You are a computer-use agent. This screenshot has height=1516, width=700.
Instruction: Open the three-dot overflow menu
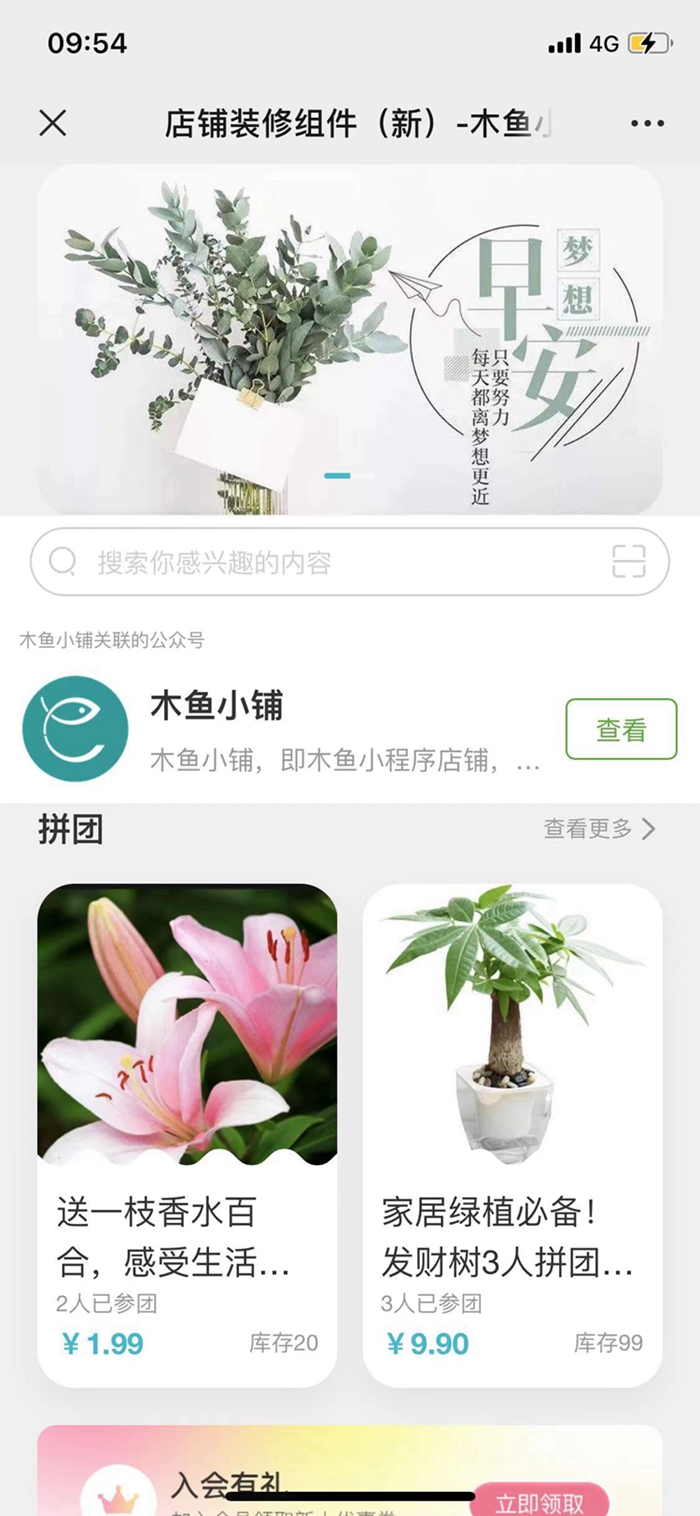pyautogui.click(x=647, y=124)
